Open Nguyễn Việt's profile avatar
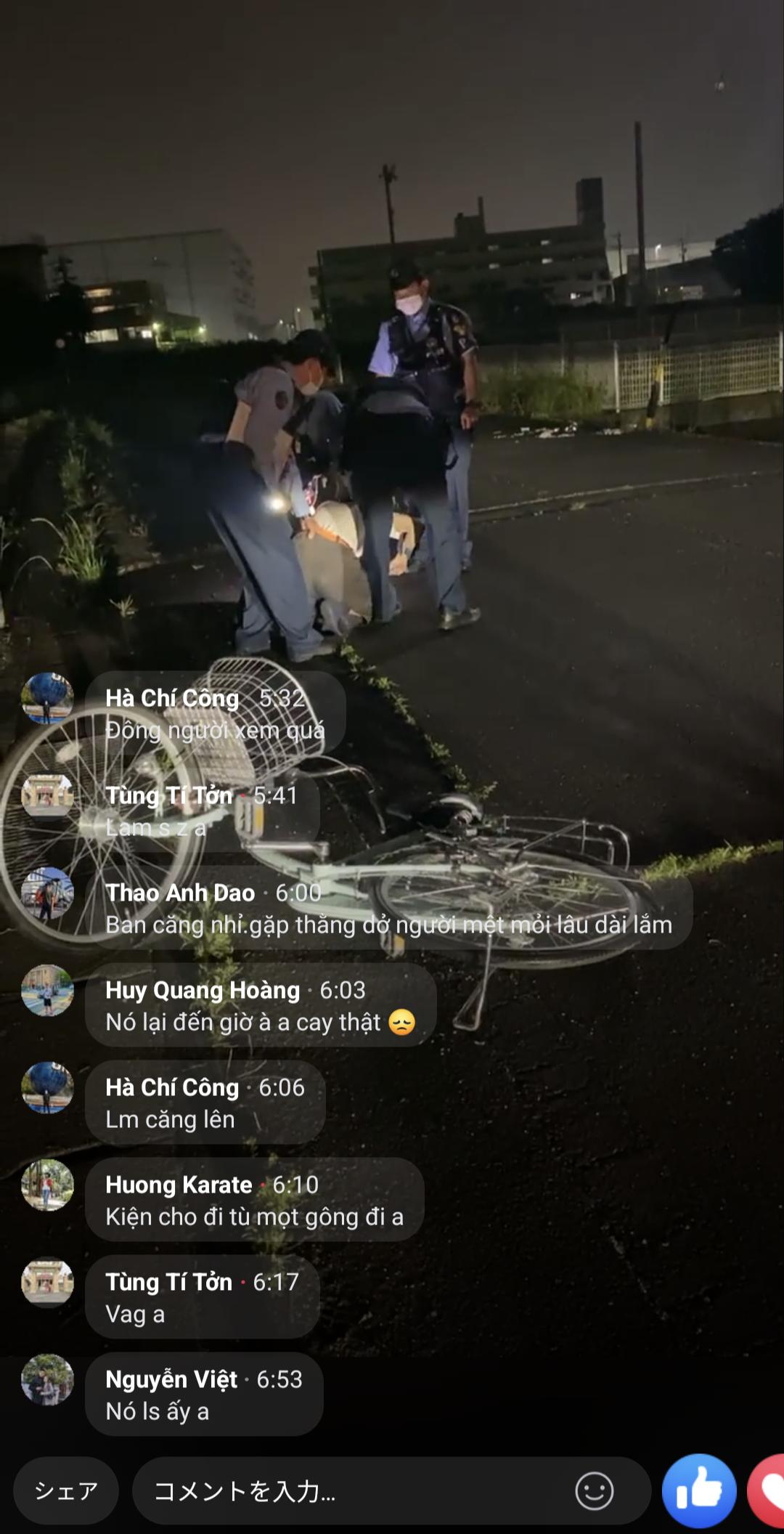Screen dimensions: 784x1534 tap(47, 1379)
